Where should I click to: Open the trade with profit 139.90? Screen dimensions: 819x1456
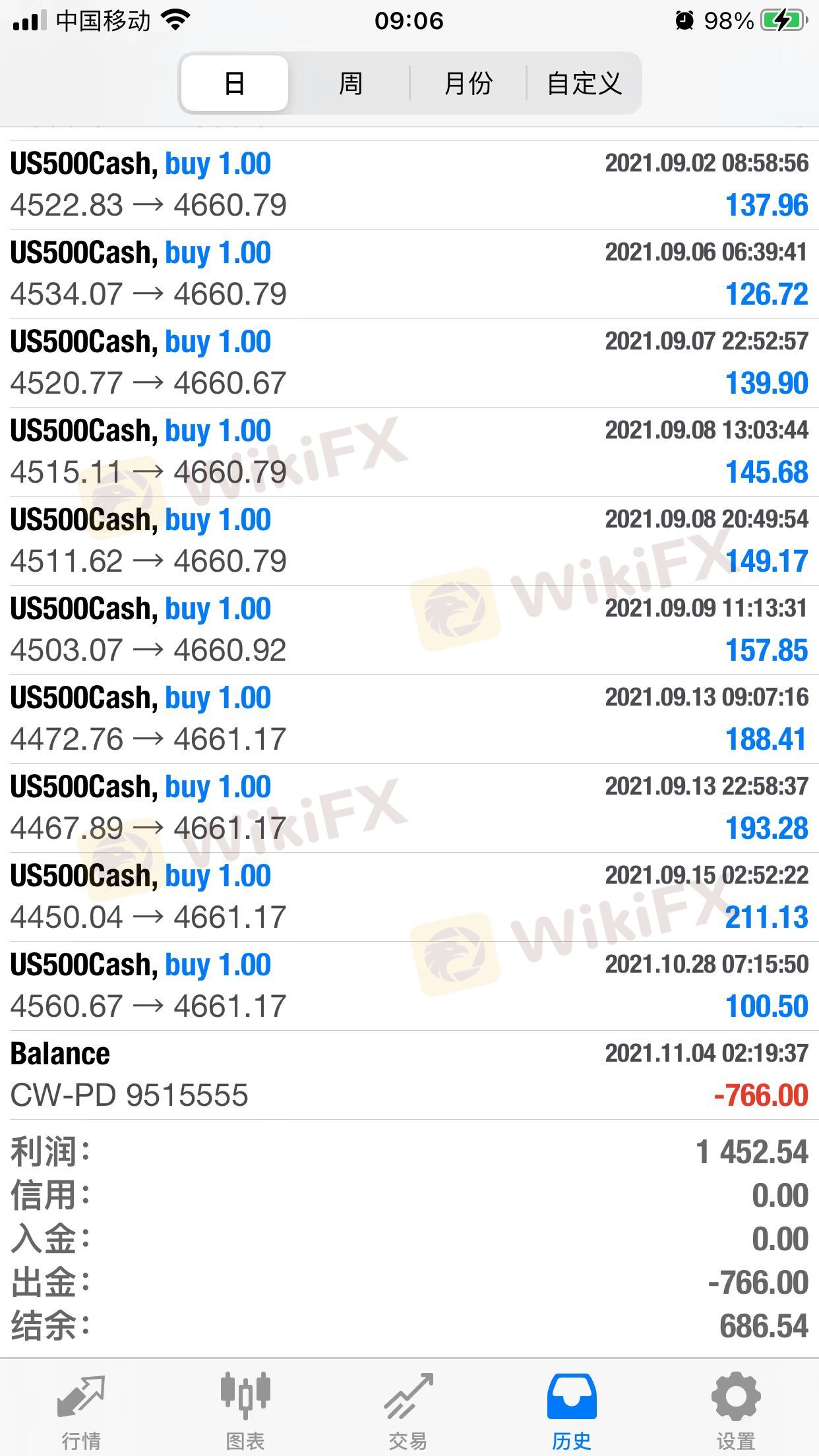click(409, 363)
